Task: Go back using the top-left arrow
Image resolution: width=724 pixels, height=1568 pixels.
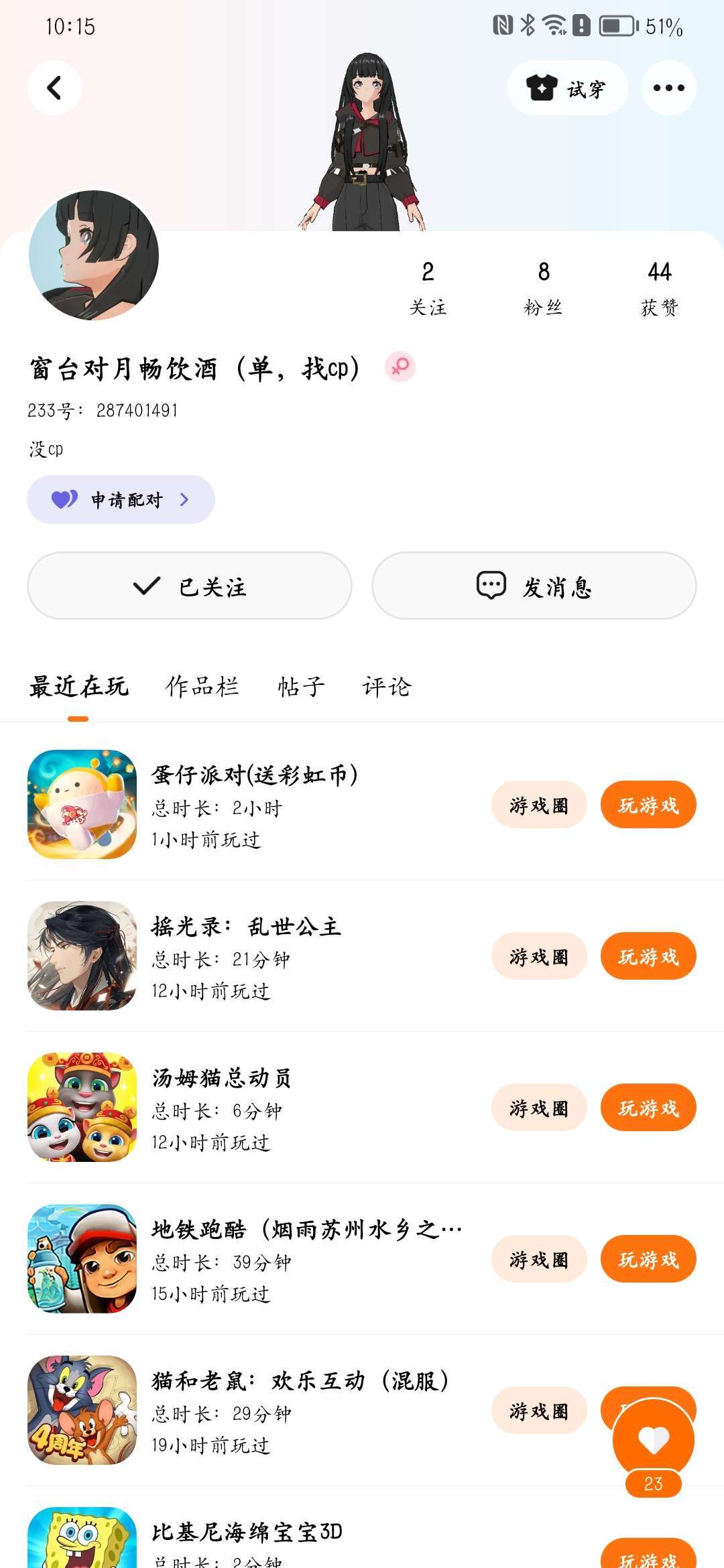Action: pyautogui.click(x=54, y=88)
